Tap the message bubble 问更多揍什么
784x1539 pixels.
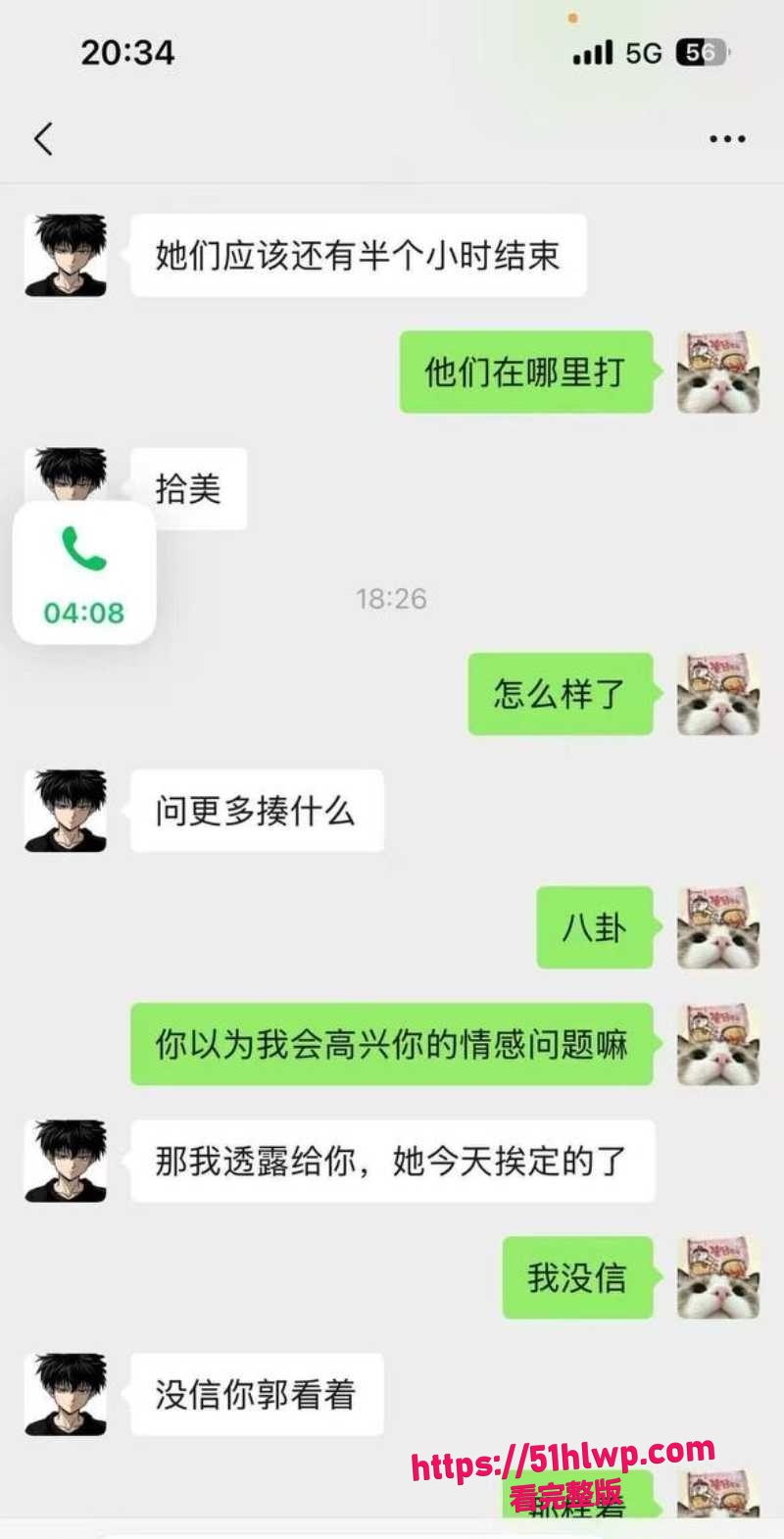(257, 811)
